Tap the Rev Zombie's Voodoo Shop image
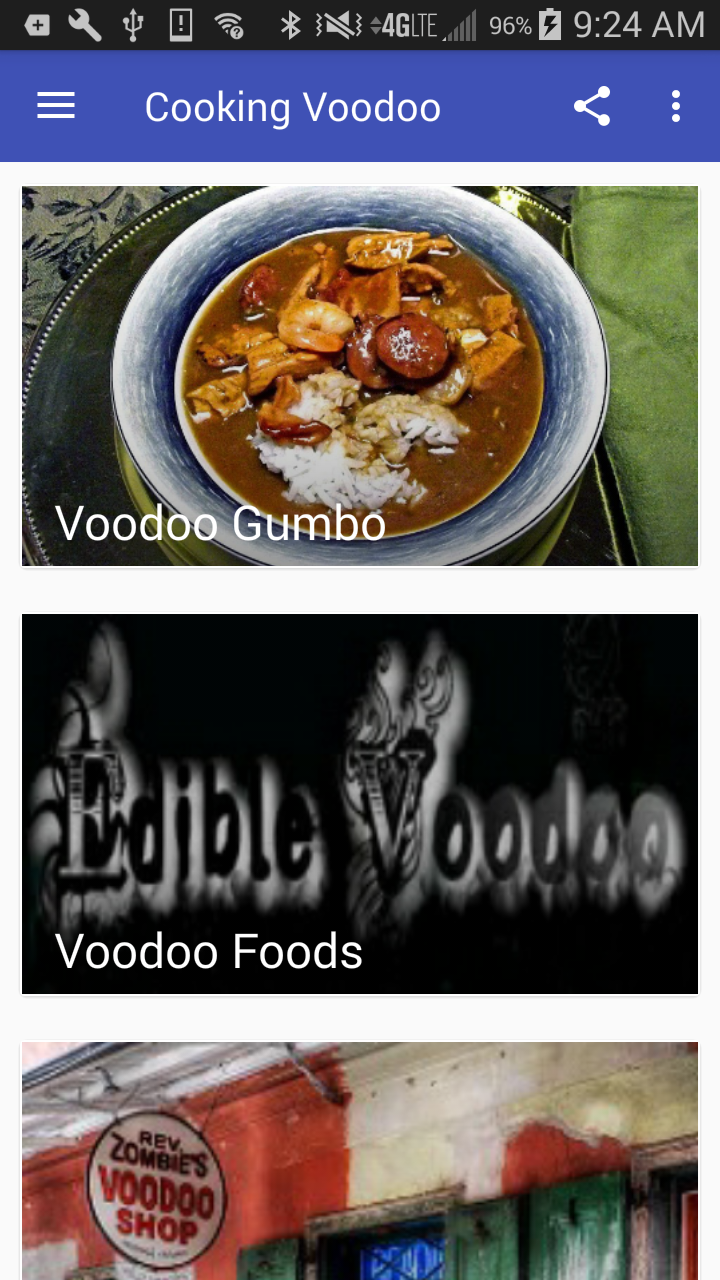 click(360, 1160)
